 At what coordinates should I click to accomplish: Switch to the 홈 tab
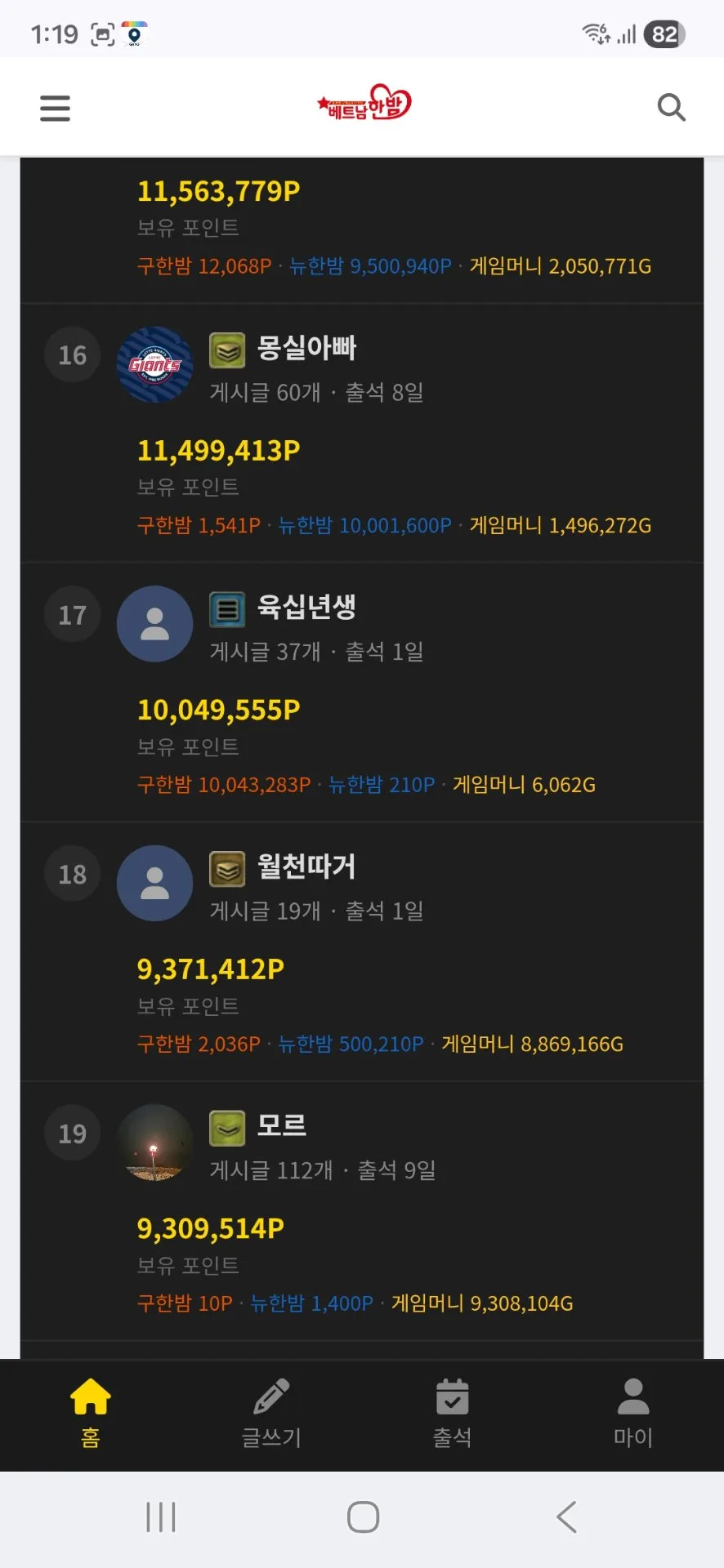pyautogui.click(x=91, y=1414)
